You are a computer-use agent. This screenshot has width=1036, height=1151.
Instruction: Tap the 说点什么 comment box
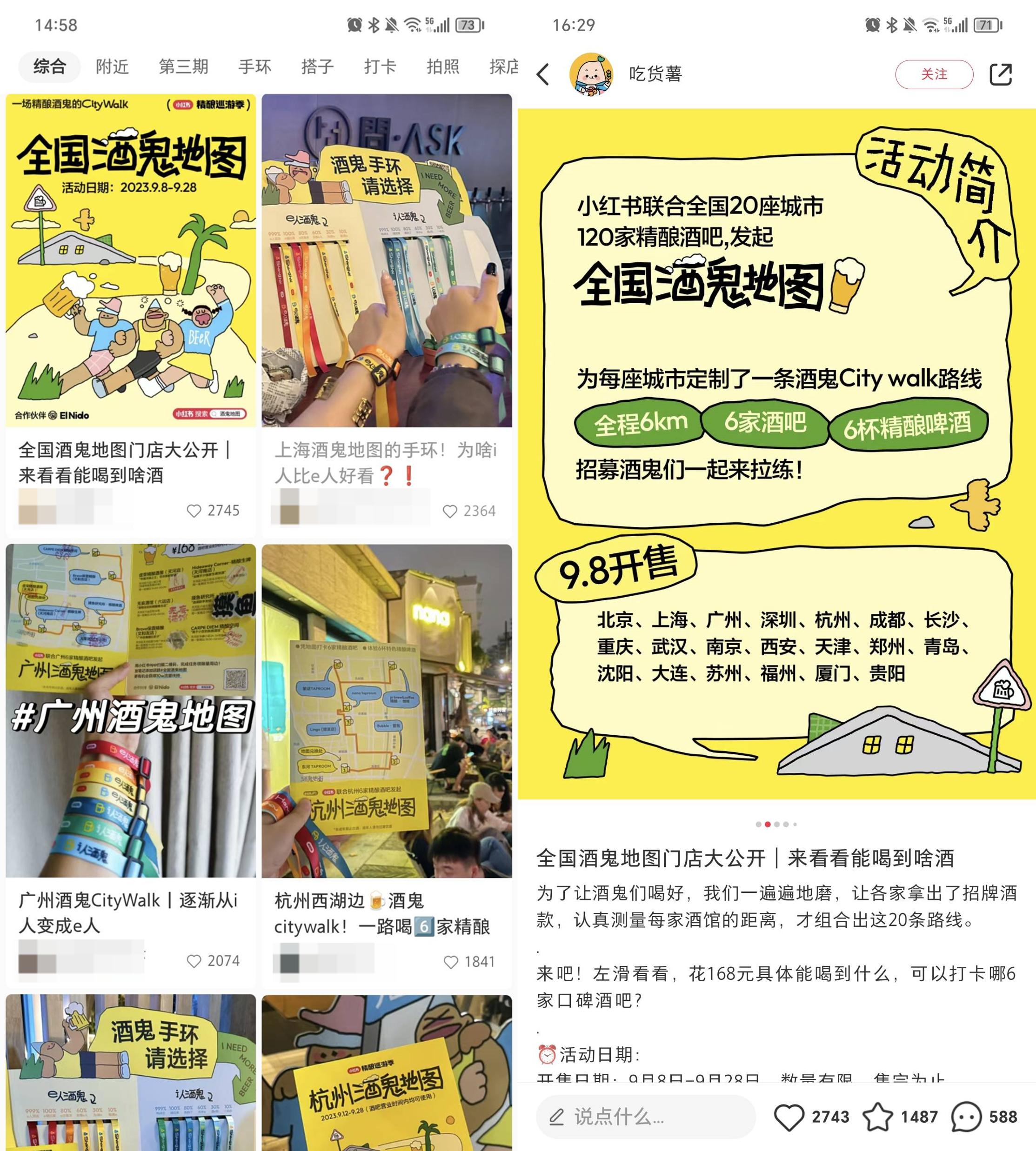pyautogui.click(x=646, y=1117)
